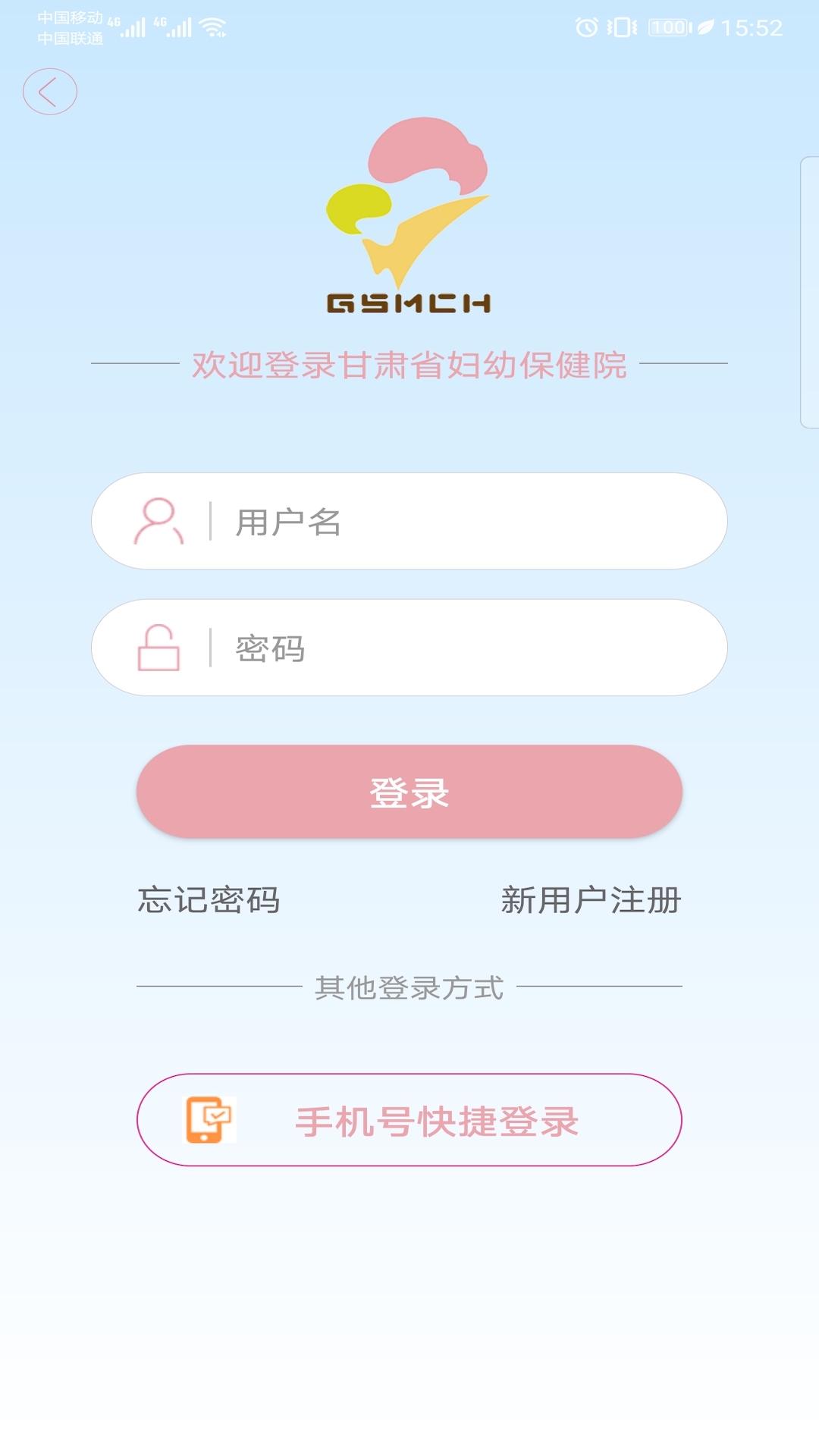Open 忘记密码 password recovery
Viewport: 819px width, 1456px height.
[x=209, y=901]
